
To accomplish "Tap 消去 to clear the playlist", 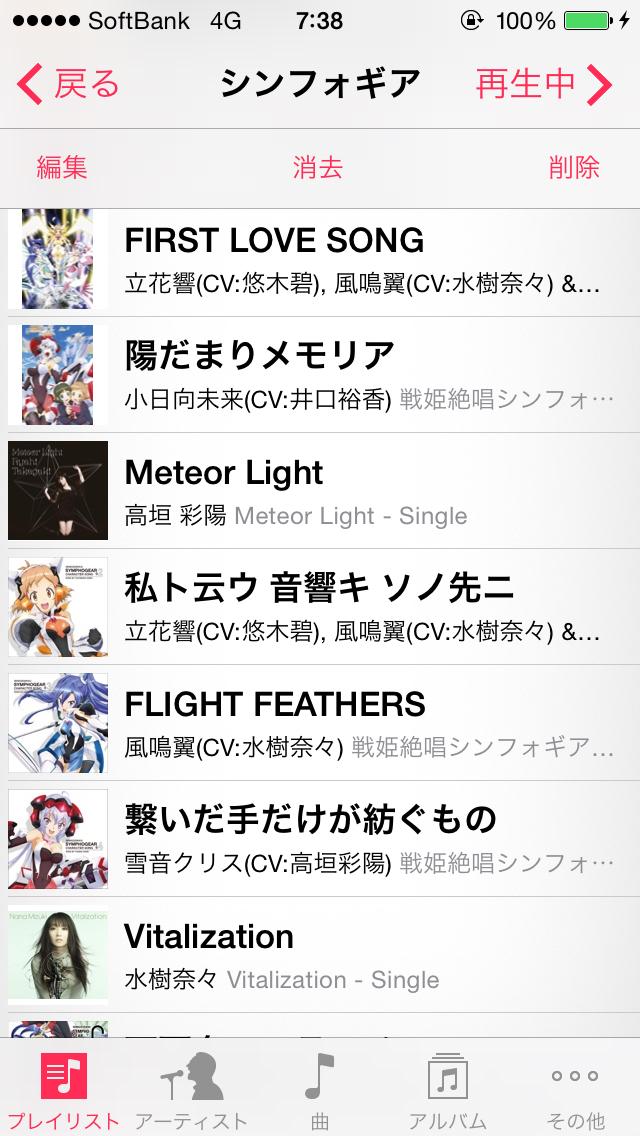I will [x=318, y=167].
